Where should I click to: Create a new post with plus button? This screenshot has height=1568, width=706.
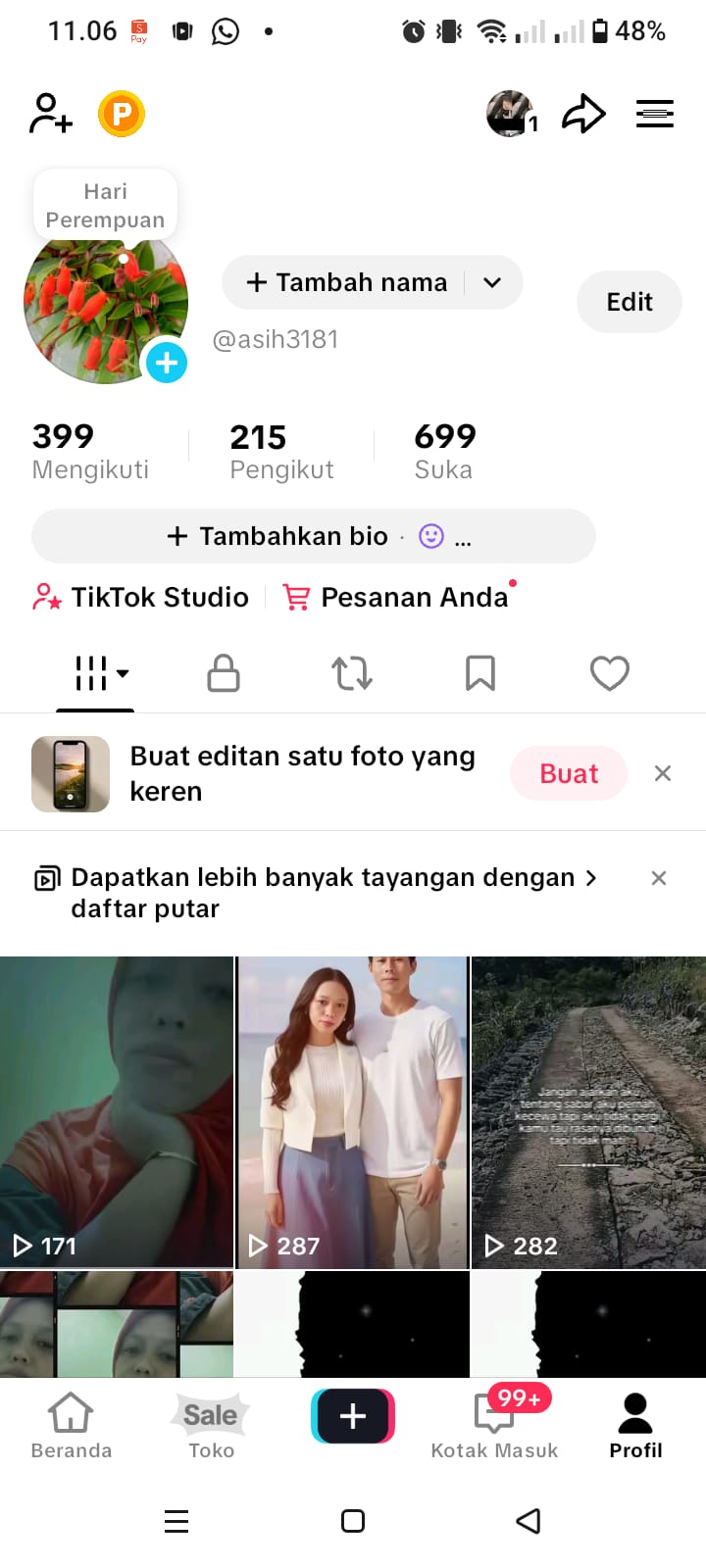pos(353,1416)
